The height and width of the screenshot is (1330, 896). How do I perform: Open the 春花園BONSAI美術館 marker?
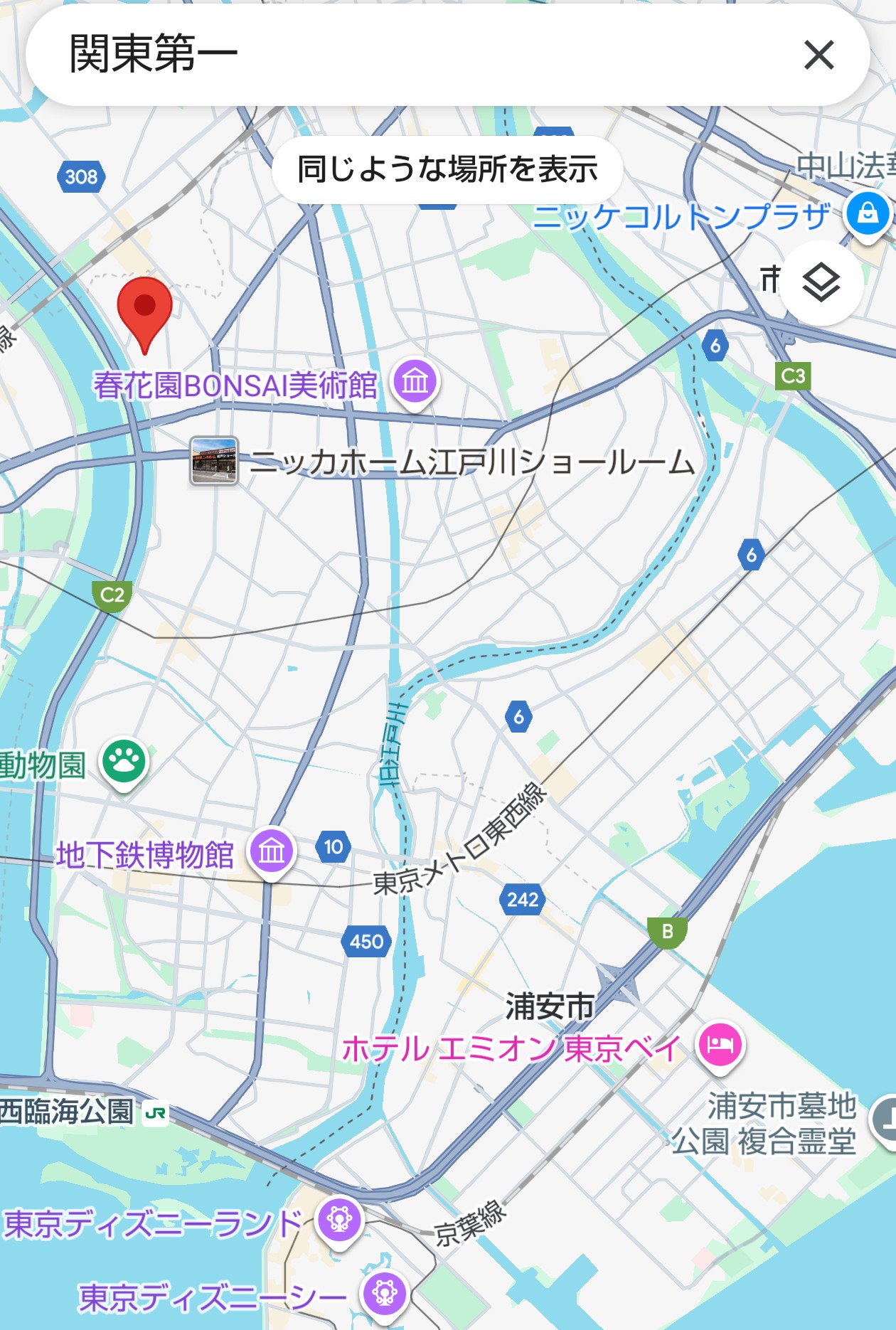(x=416, y=381)
